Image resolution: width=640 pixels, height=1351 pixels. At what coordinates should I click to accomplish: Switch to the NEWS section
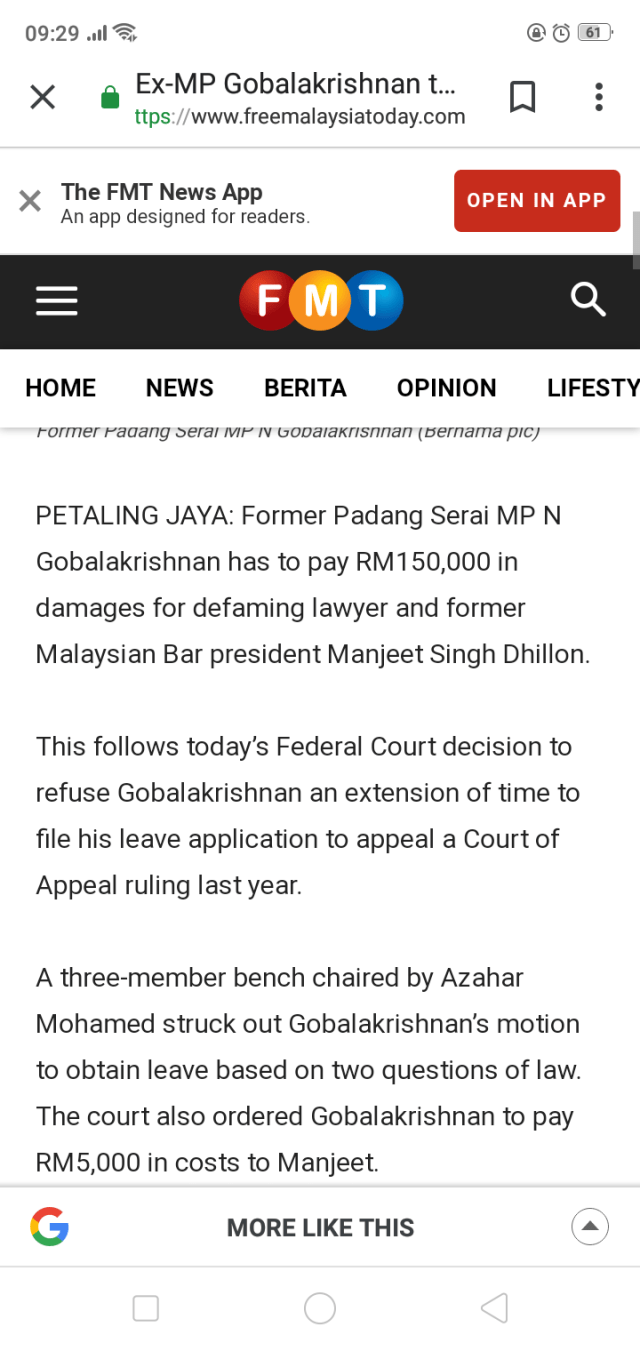click(180, 388)
